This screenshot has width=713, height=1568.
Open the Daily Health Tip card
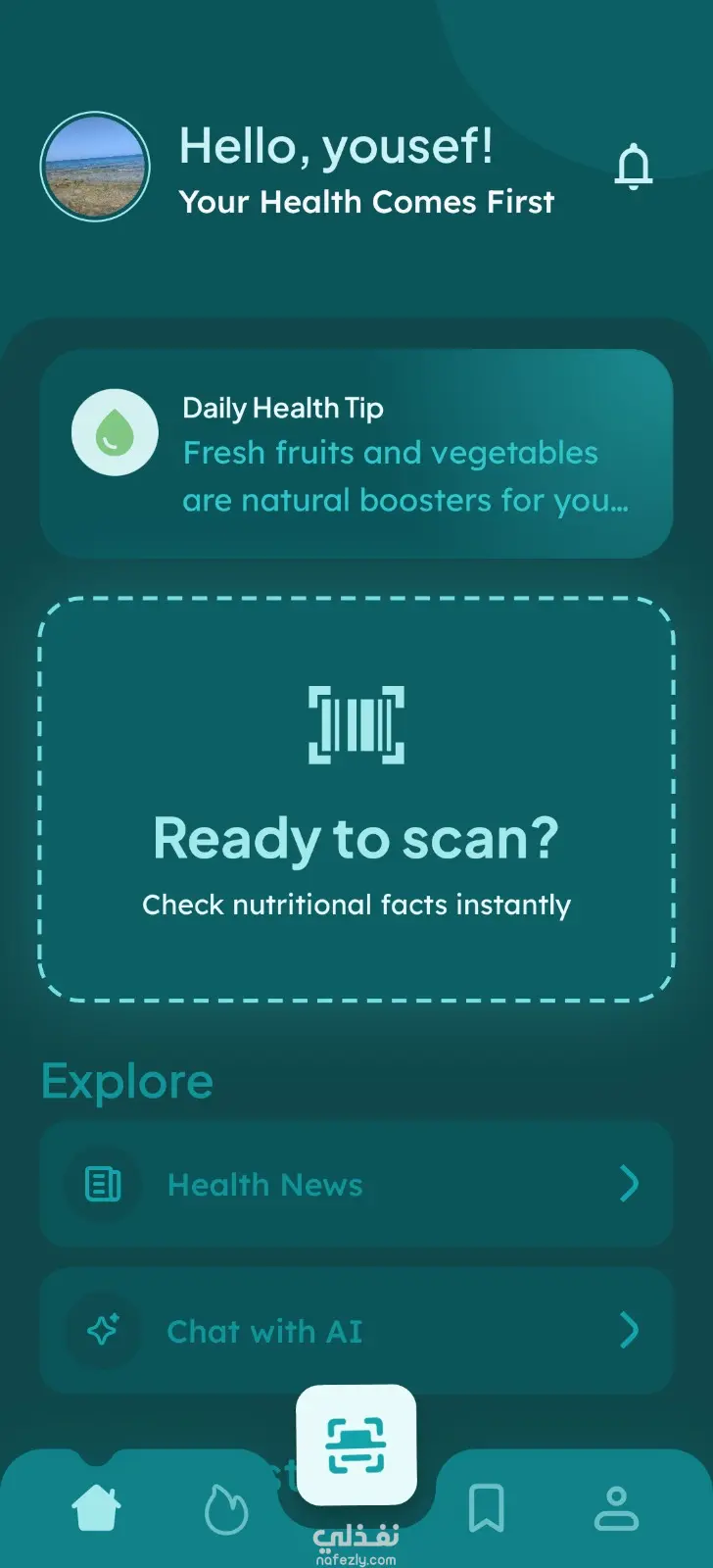(x=356, y=454)
